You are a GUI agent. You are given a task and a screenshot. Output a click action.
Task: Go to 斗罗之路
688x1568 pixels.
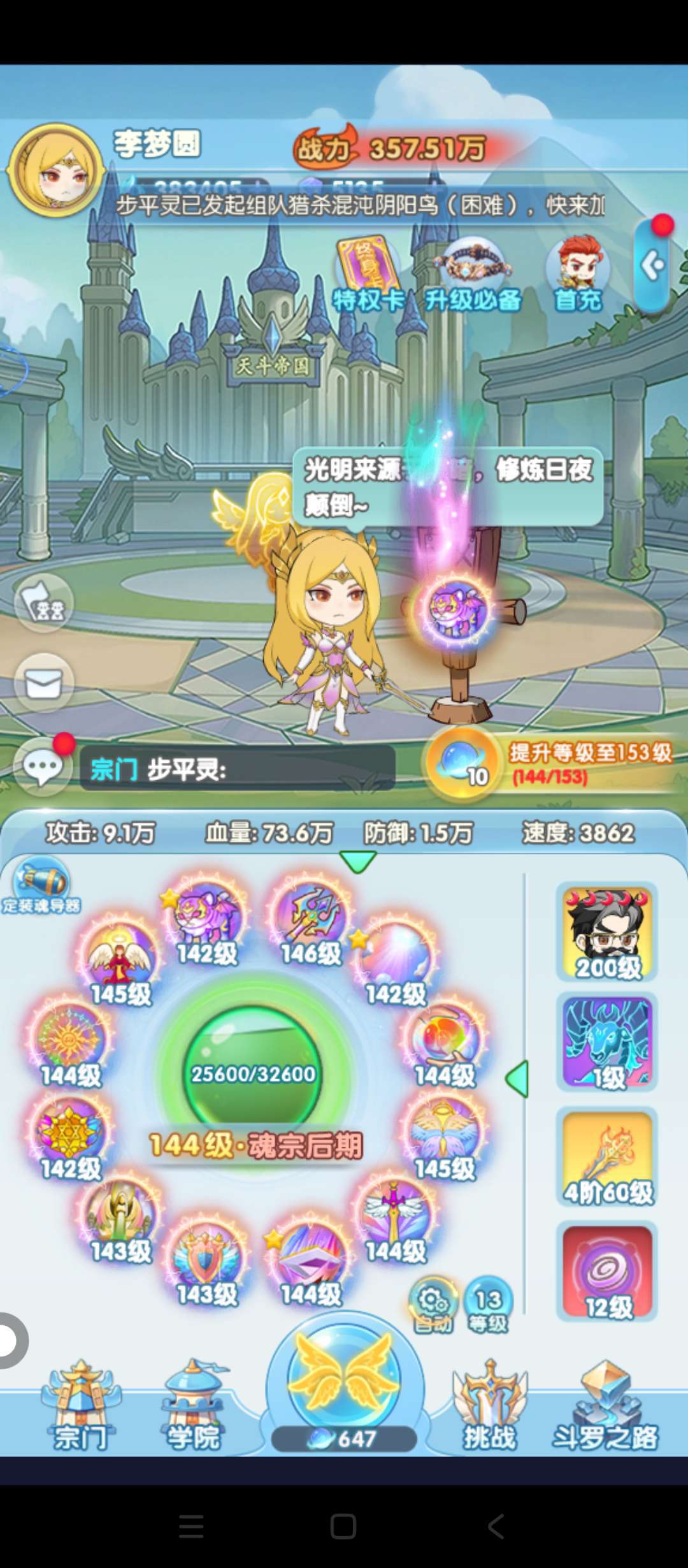point(605,1410)
